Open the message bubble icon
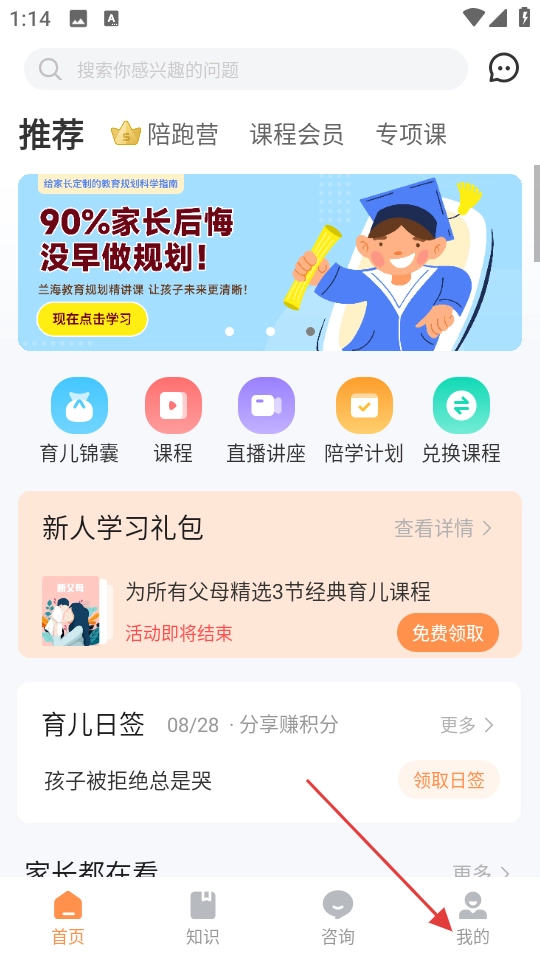540x960 pixels. [503, 68]
